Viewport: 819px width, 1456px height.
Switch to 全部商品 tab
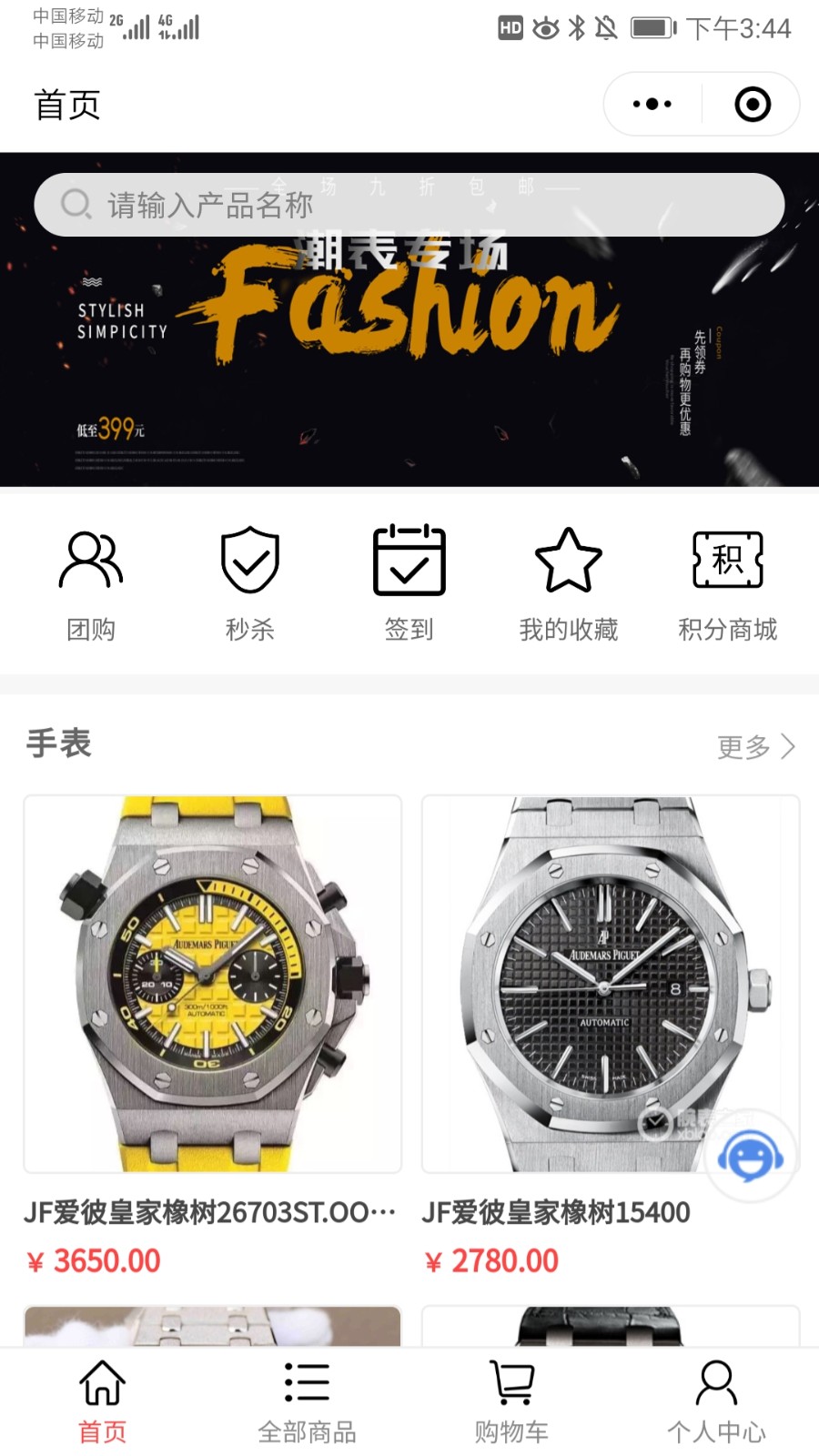click(x=307, y=1401)
